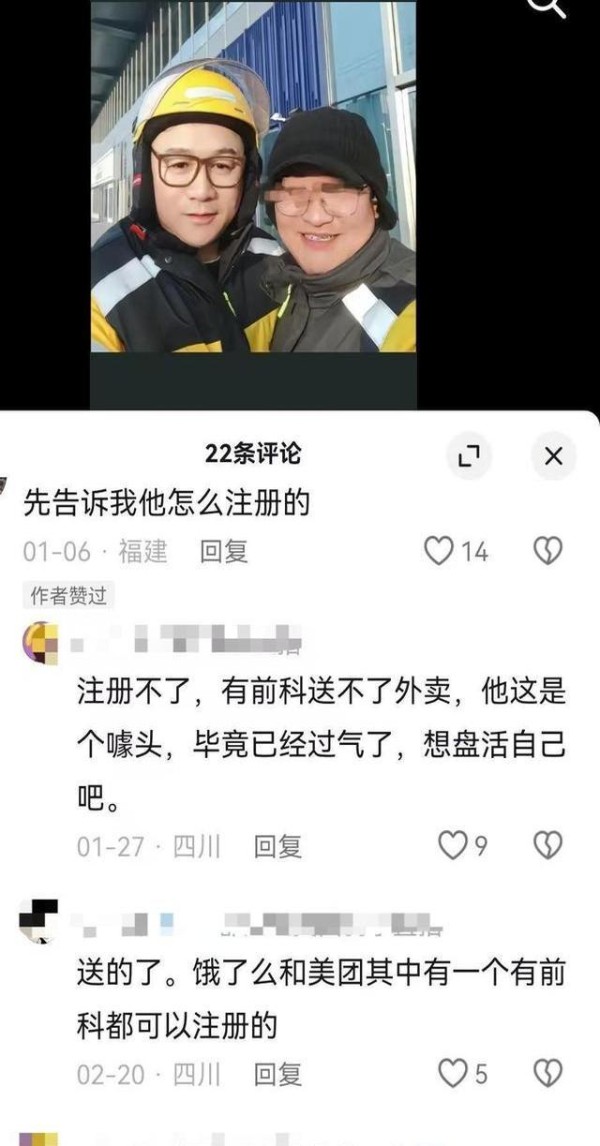Open avatar of the 01-27 commenter
The image size is (600, 1146).
39,641
